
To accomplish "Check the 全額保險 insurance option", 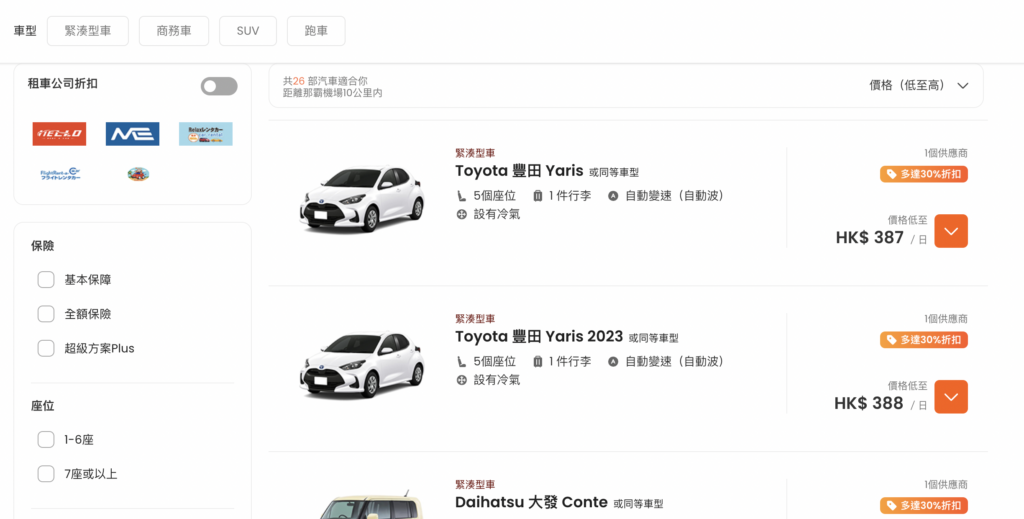I will click(46, 314).
